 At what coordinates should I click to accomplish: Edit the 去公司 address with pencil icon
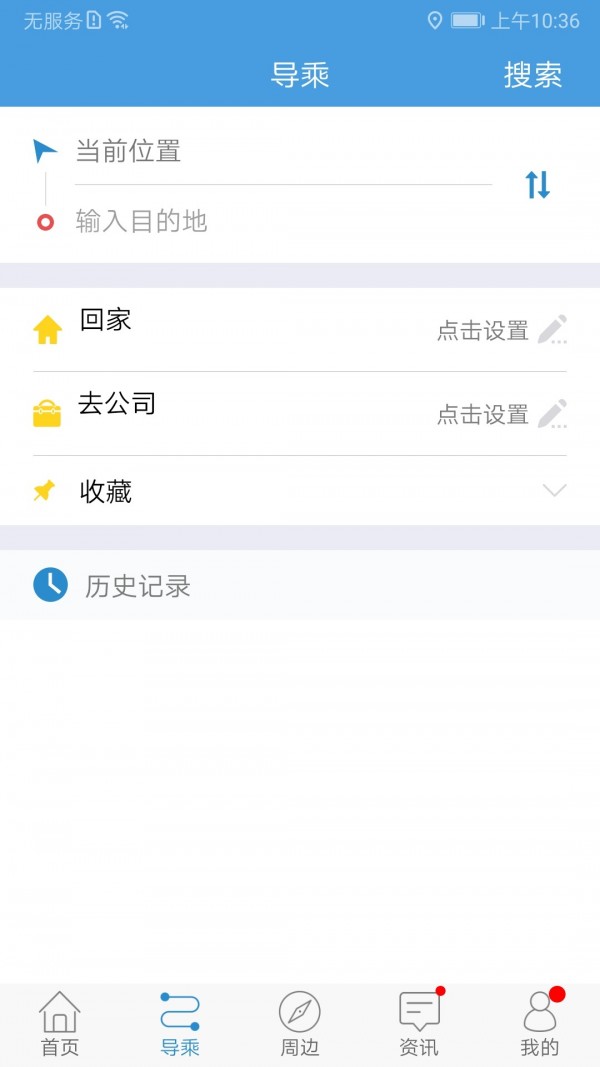(552, 414)
